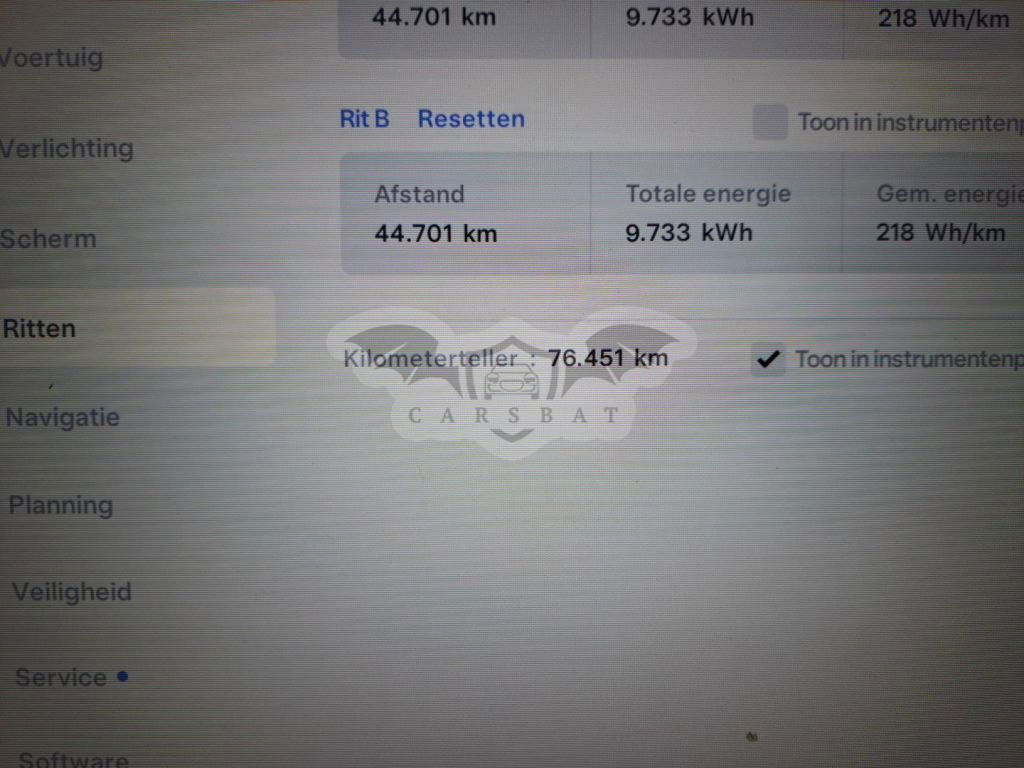Select the Ritten section
This screenshot has height=768, width=1024.
pyautogui.click(x=40, y=328)
